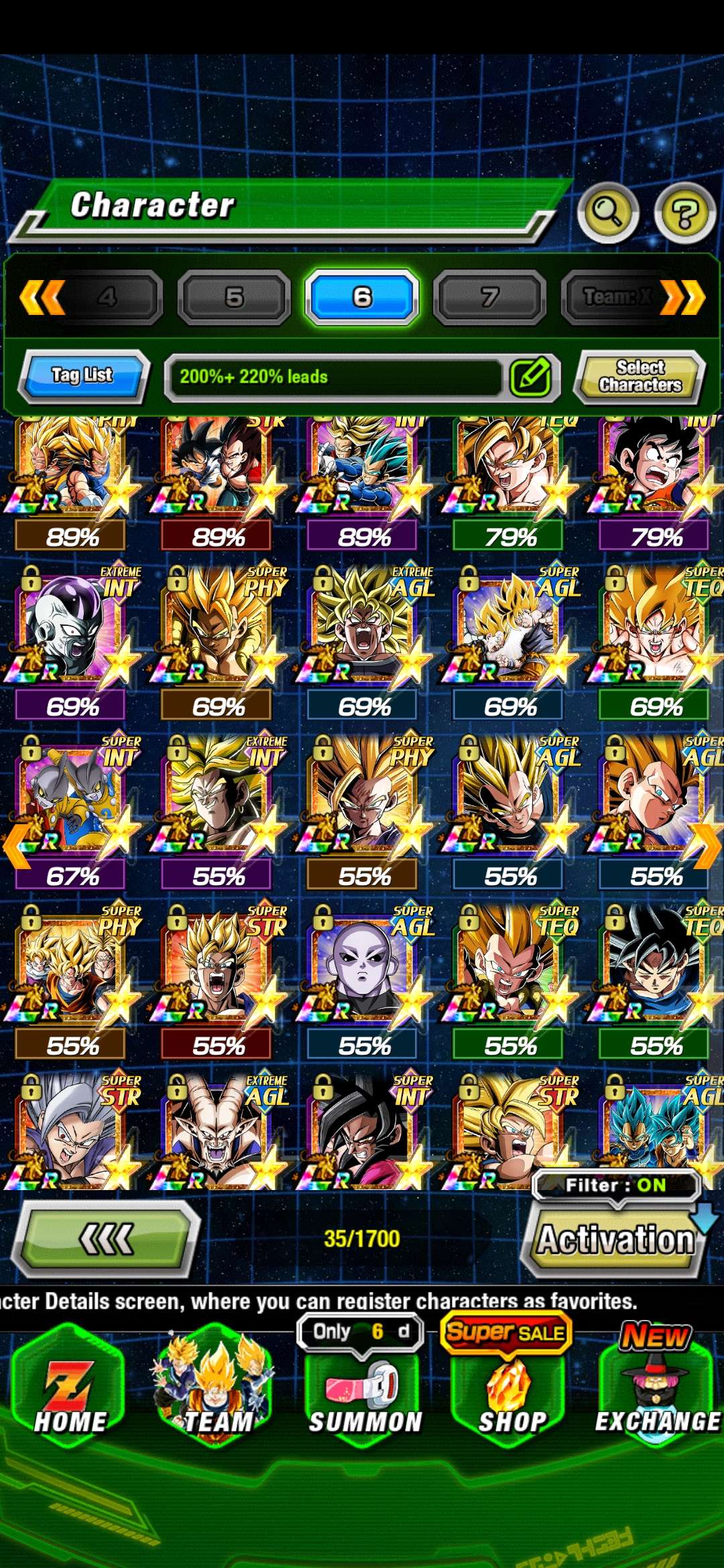Jump forward with the double right arrows
The height and width of the screenshot is (1568, 724).
coord(684,297)
